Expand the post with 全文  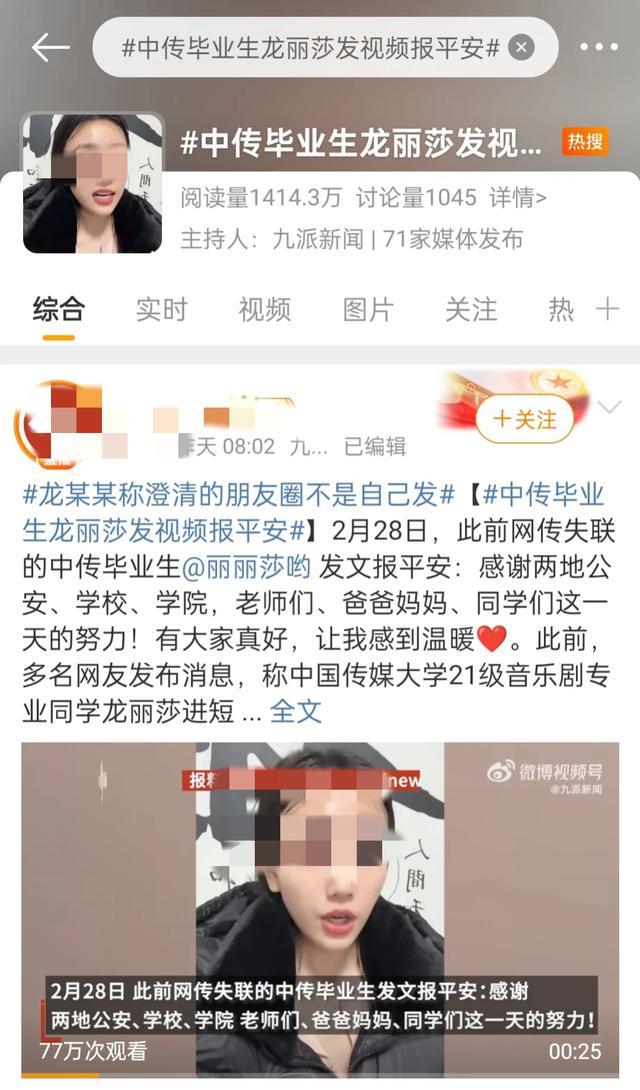point(296,711)
